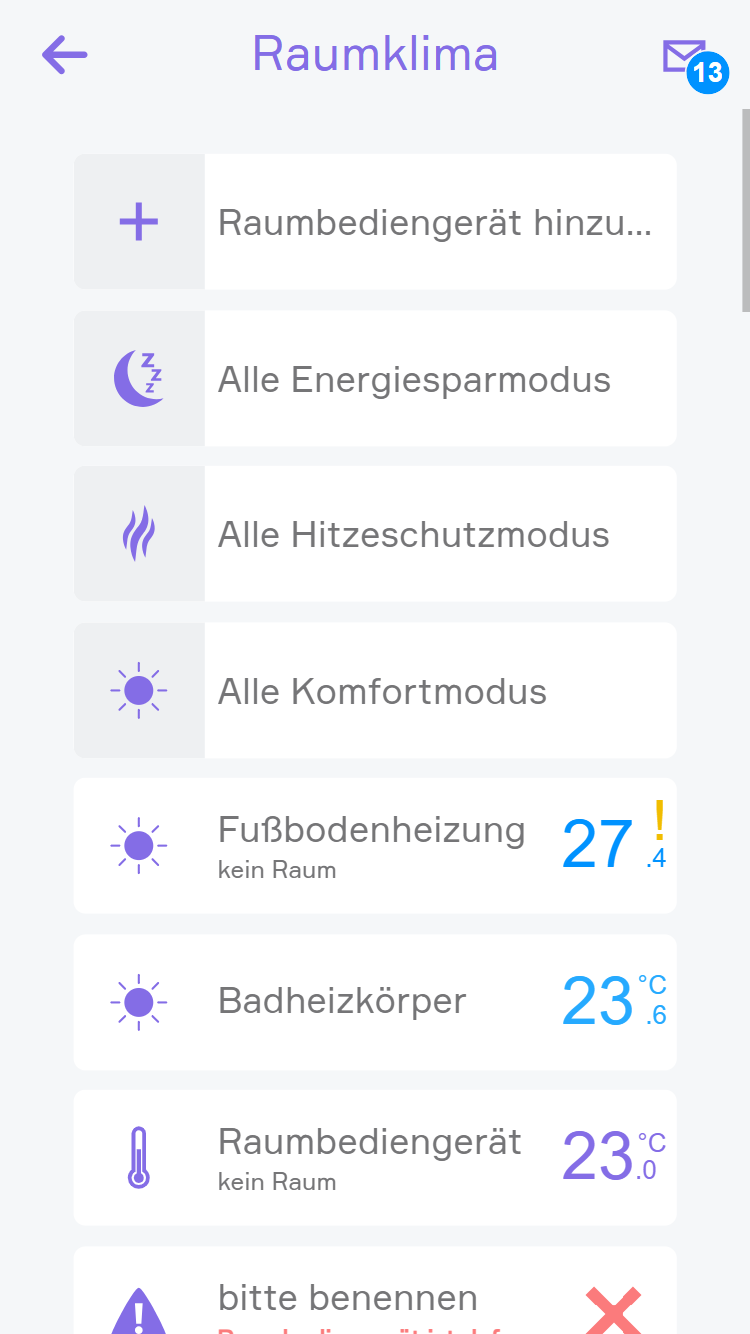This screenshot has width=750, height=1334.
Task: Add a new Raumbediengerät
Action: click(375, 222)
